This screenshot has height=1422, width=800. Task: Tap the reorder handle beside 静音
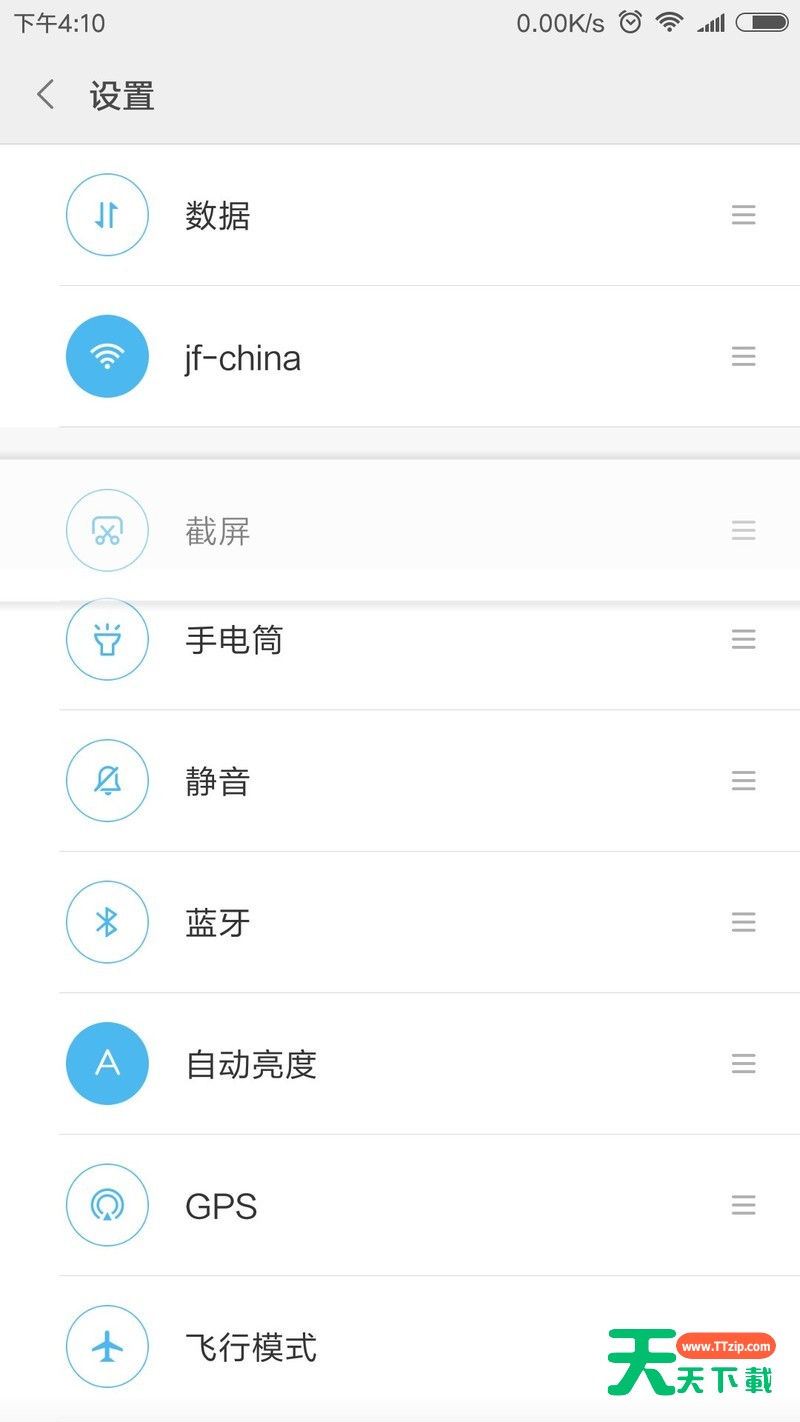[743, 781]
